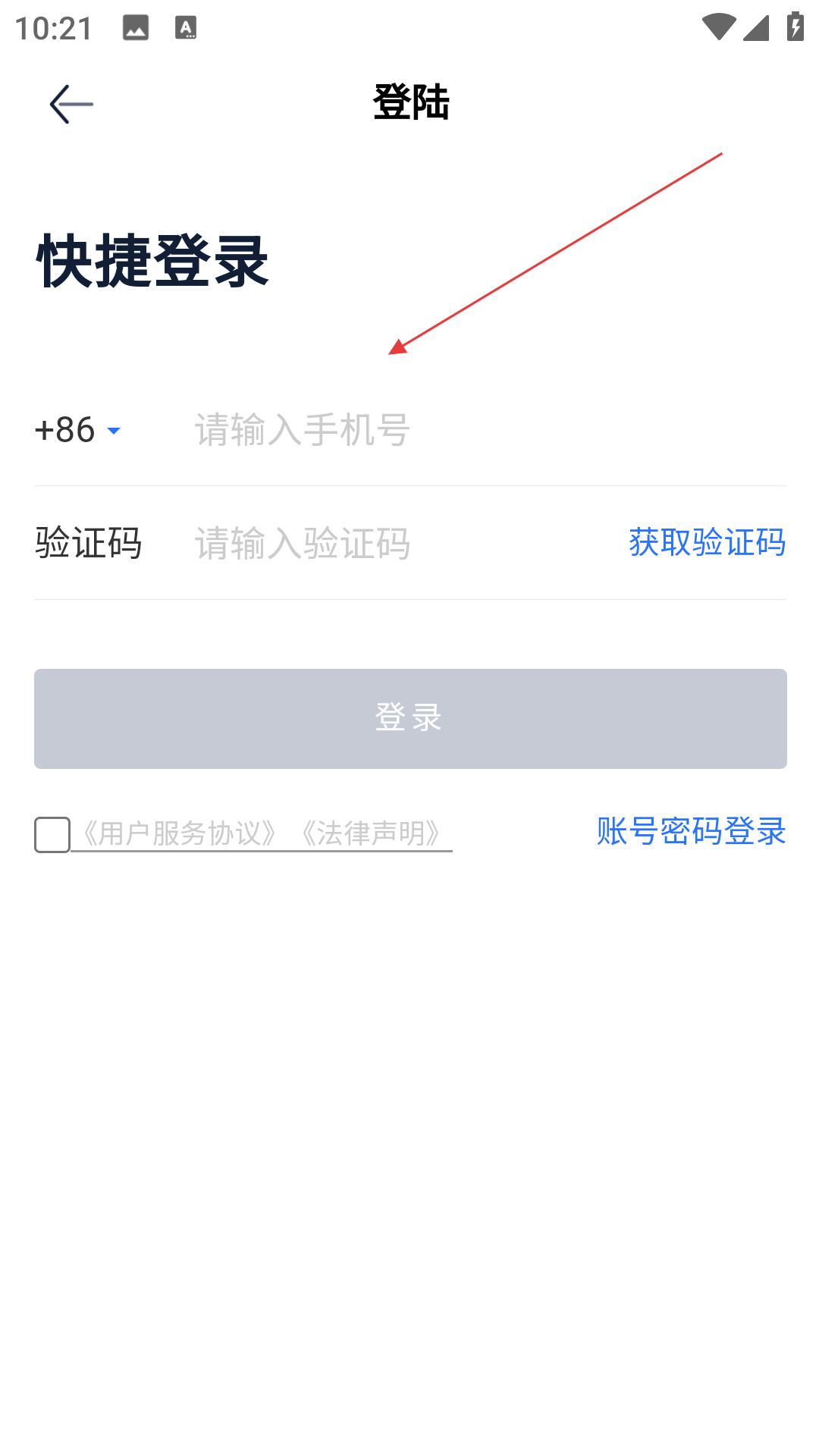The height and width of the screenshot is (1456, 819).
Task: Focus the phone number input field
Action: click(x=455, y=430)
